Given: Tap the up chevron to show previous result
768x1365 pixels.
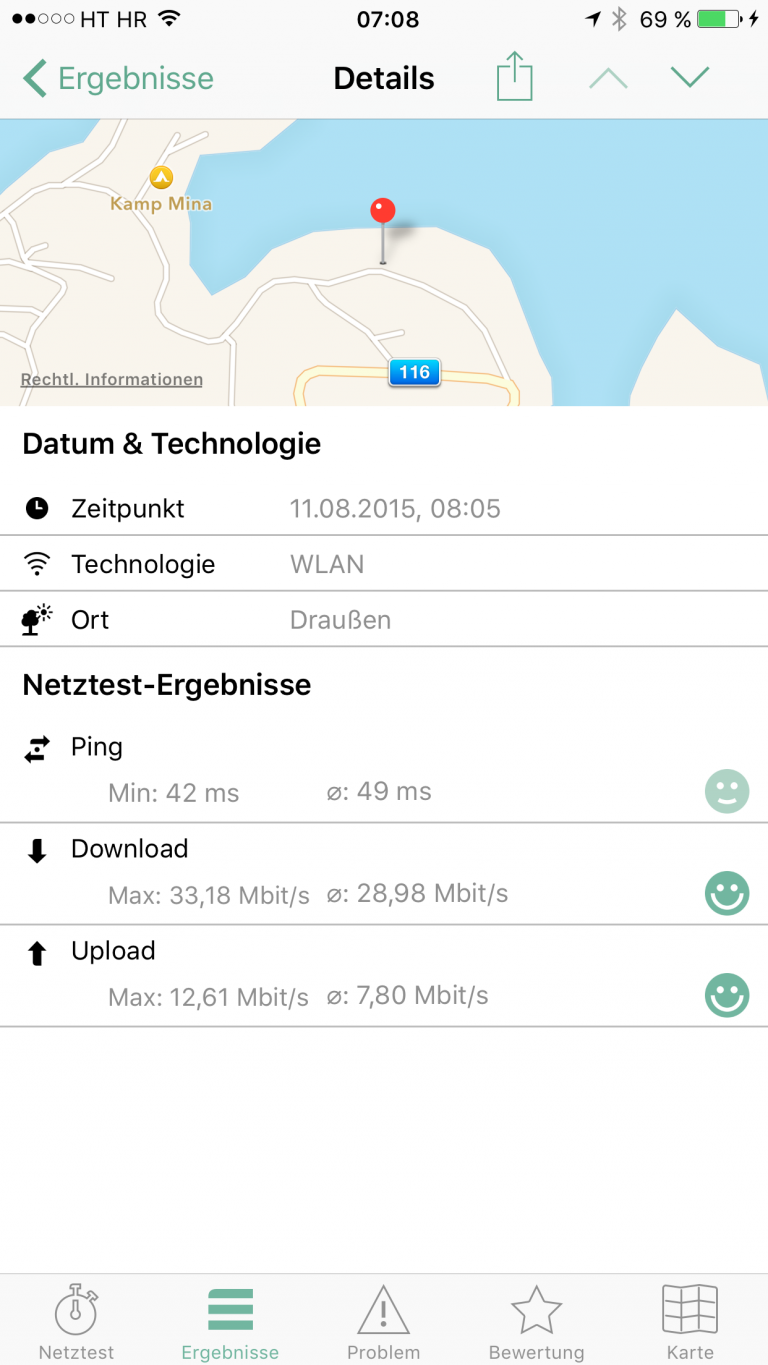Looking at the screenshot, I should tap(607, 77).
